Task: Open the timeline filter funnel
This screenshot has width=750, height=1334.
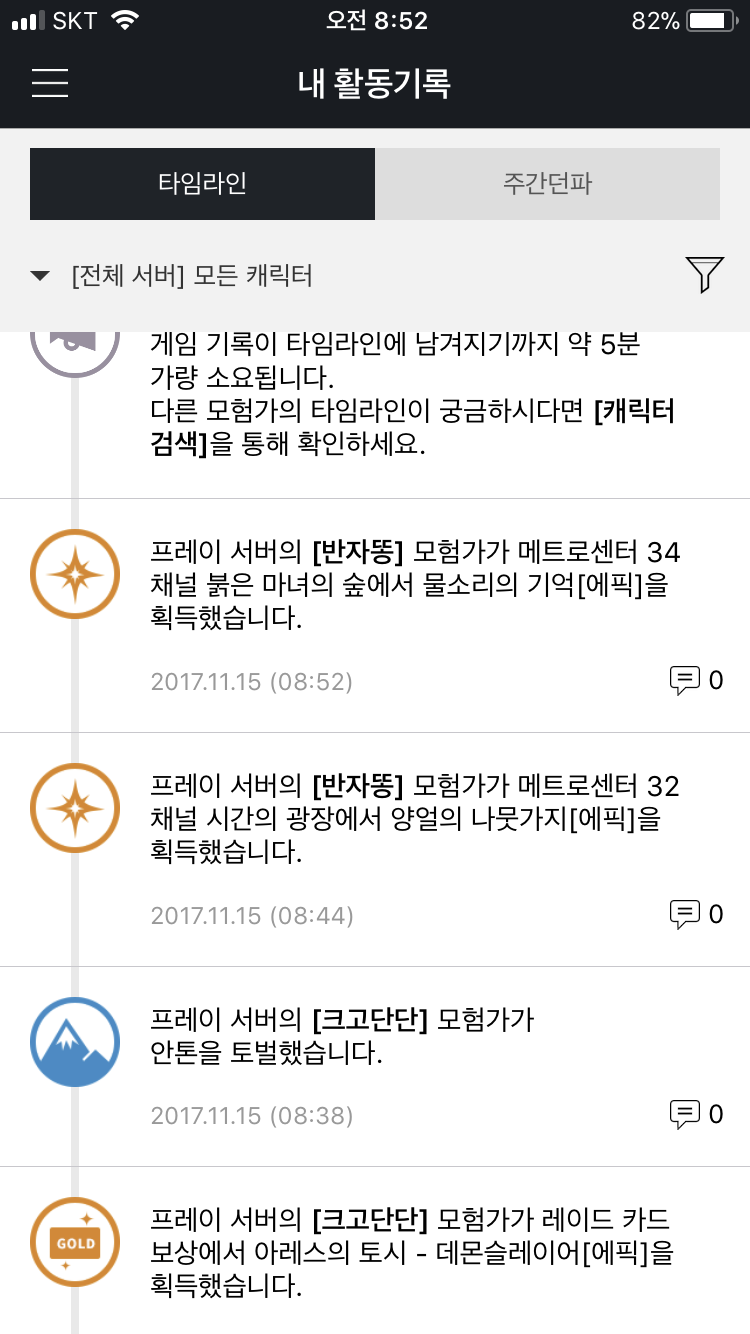Action: click(x=704, y=275)
